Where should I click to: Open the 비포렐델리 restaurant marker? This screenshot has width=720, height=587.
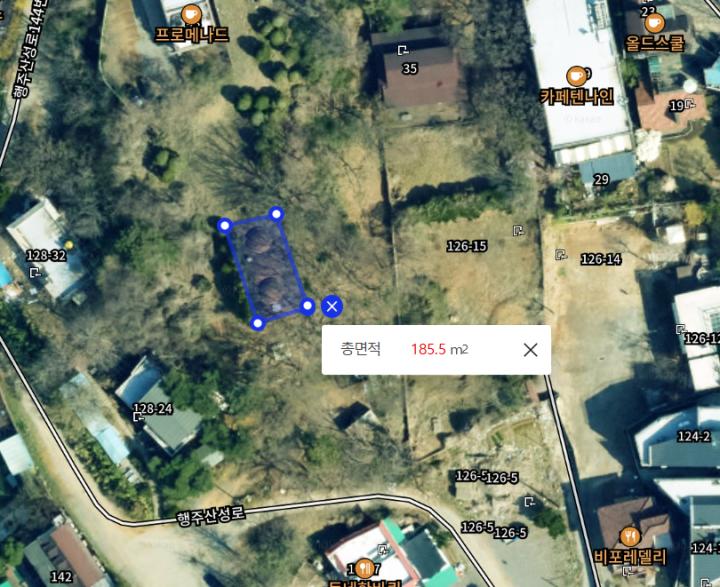630,535
